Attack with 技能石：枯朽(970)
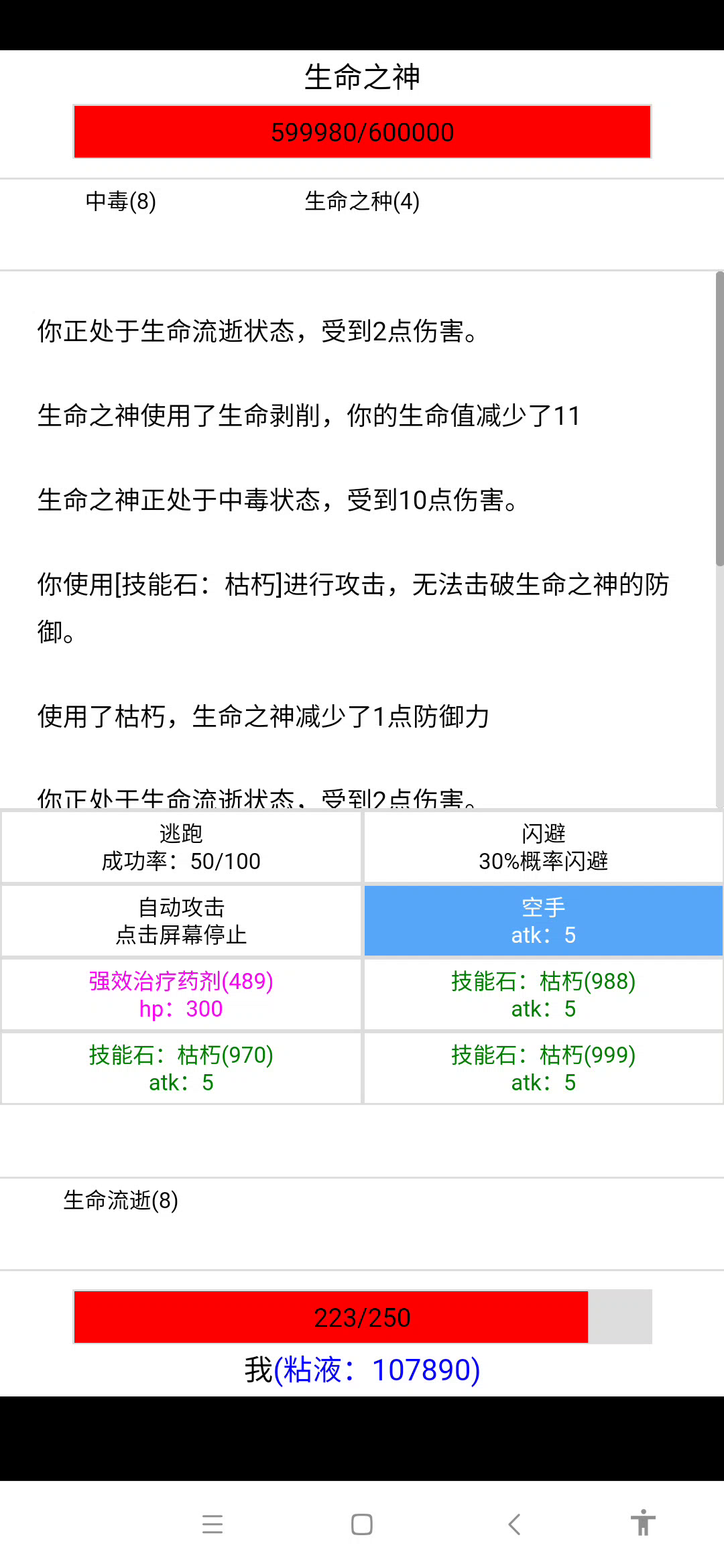724x1568 pixels. [x=181, y=1068]
